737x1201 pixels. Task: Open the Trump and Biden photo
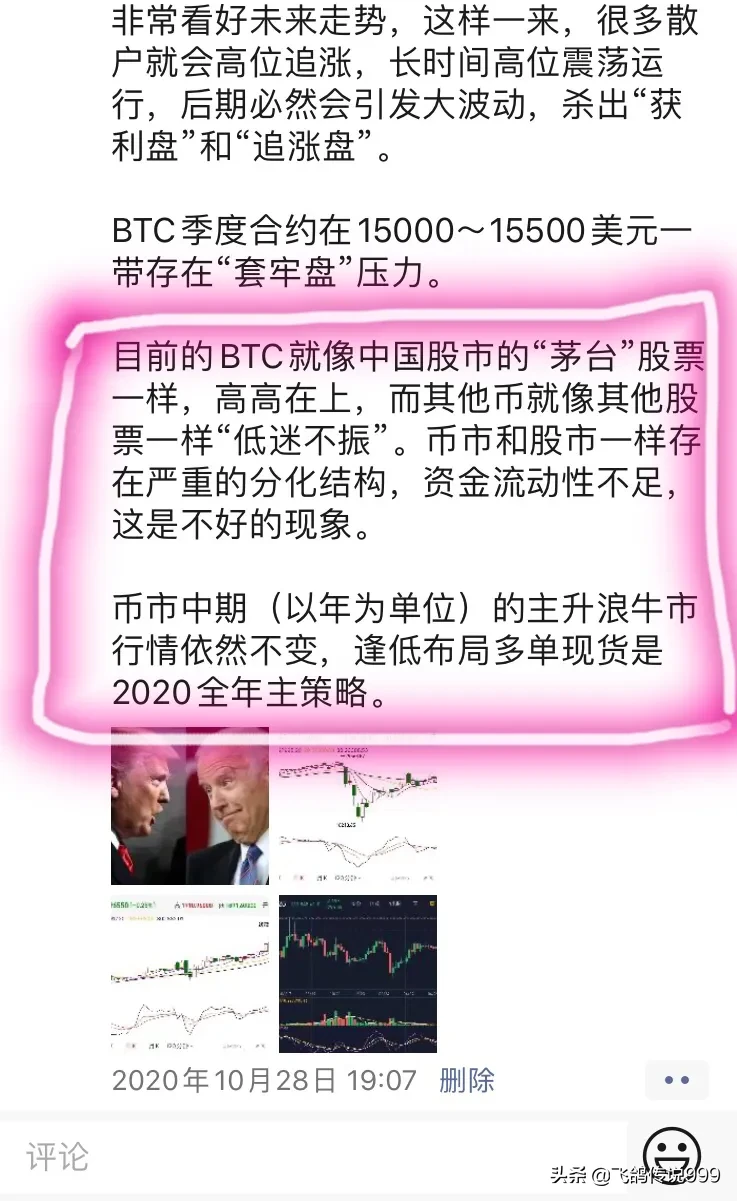(x=190, y=806)
